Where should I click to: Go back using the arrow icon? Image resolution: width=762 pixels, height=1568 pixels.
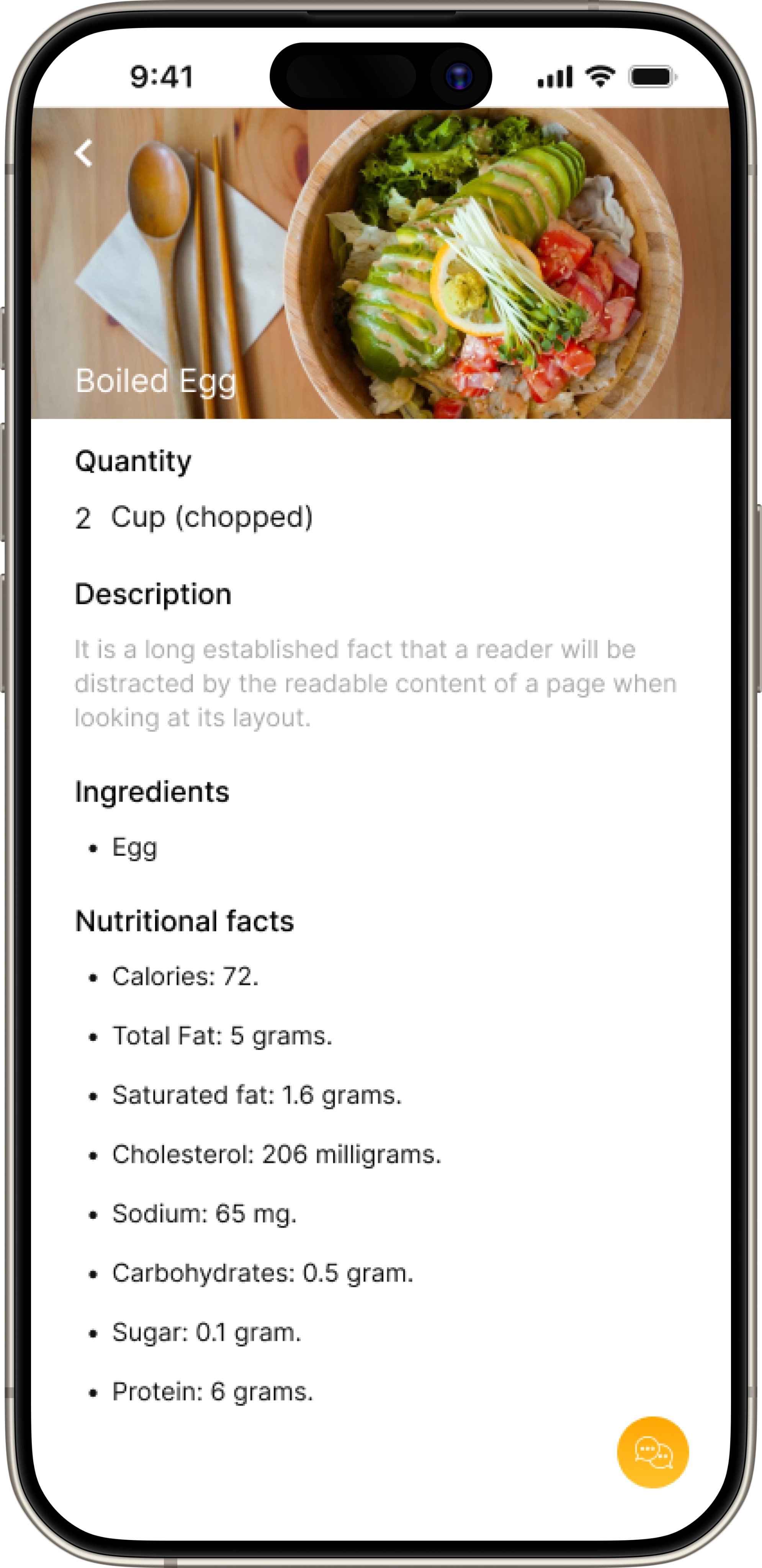click(84, 153)
